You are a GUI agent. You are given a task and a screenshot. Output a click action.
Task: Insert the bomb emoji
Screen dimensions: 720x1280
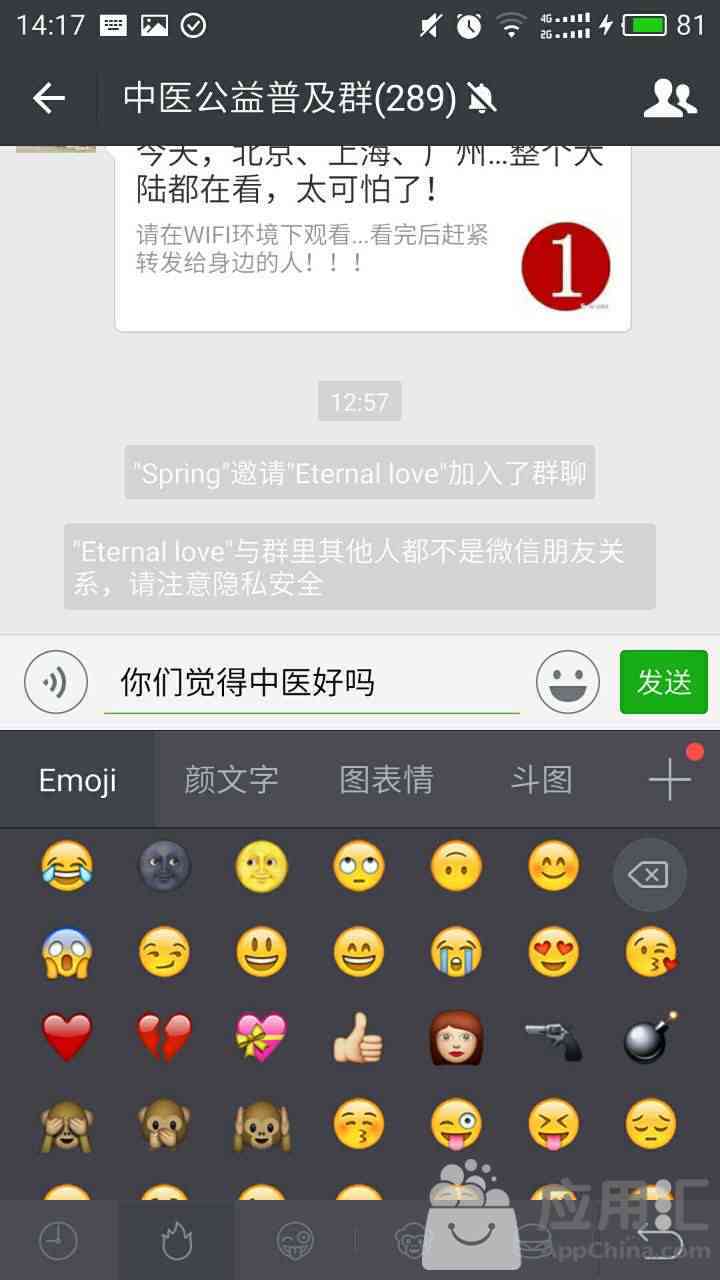pos(650,1036)
